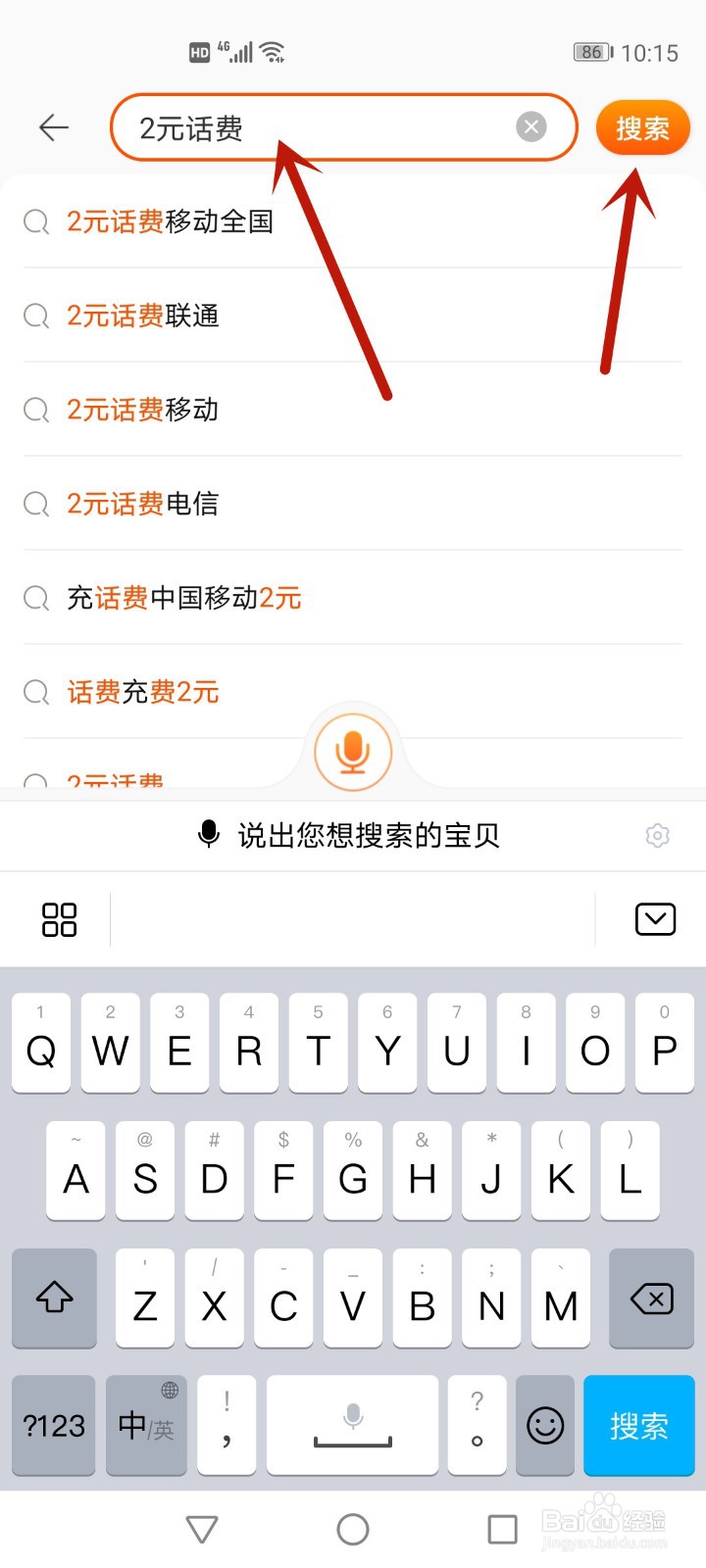Choose the suggestion 2元话费电信
This screenshot has height=1568, width=706.
(353, 504)
